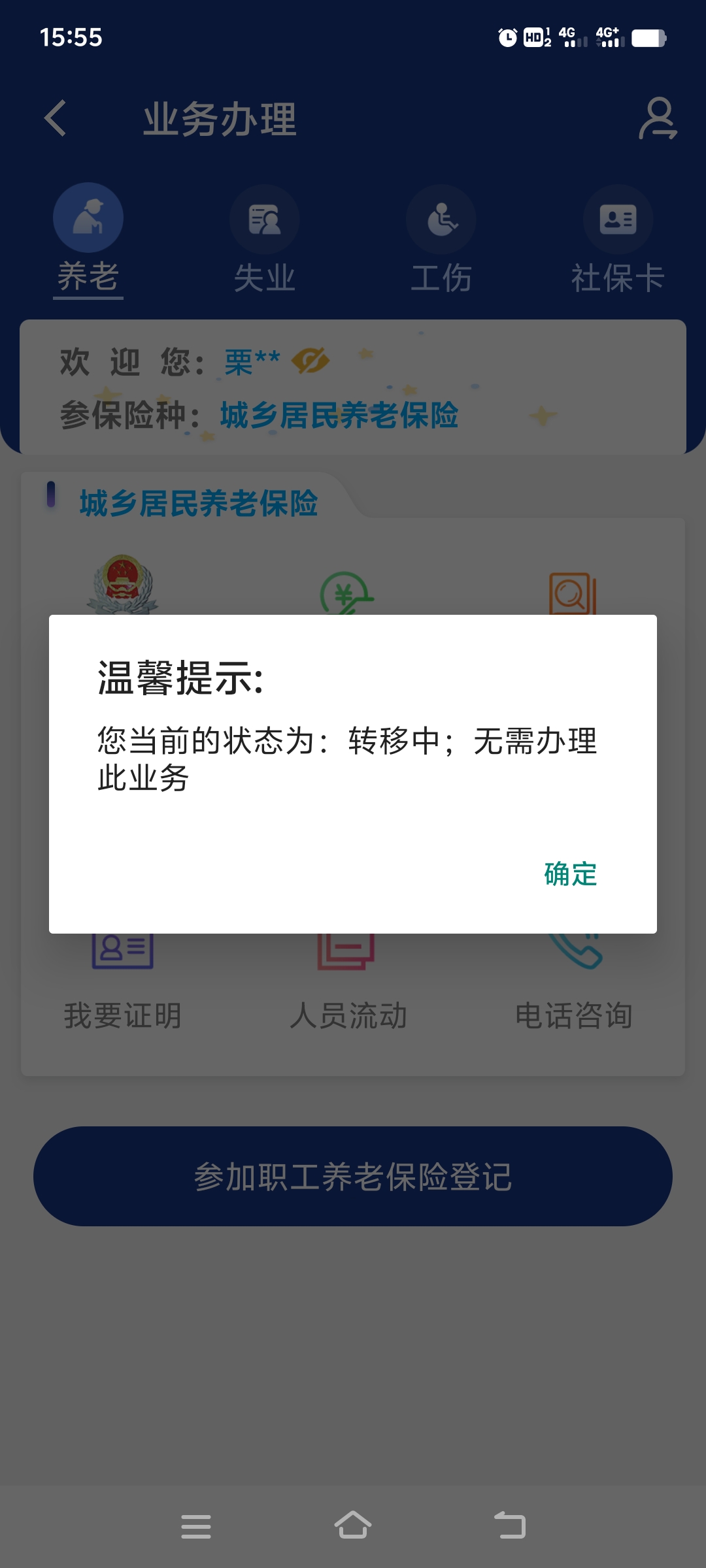Screen dimensions: 706x1568
Task: Tap 参加职工养老保险登记 button
Action: point(353,1176)
